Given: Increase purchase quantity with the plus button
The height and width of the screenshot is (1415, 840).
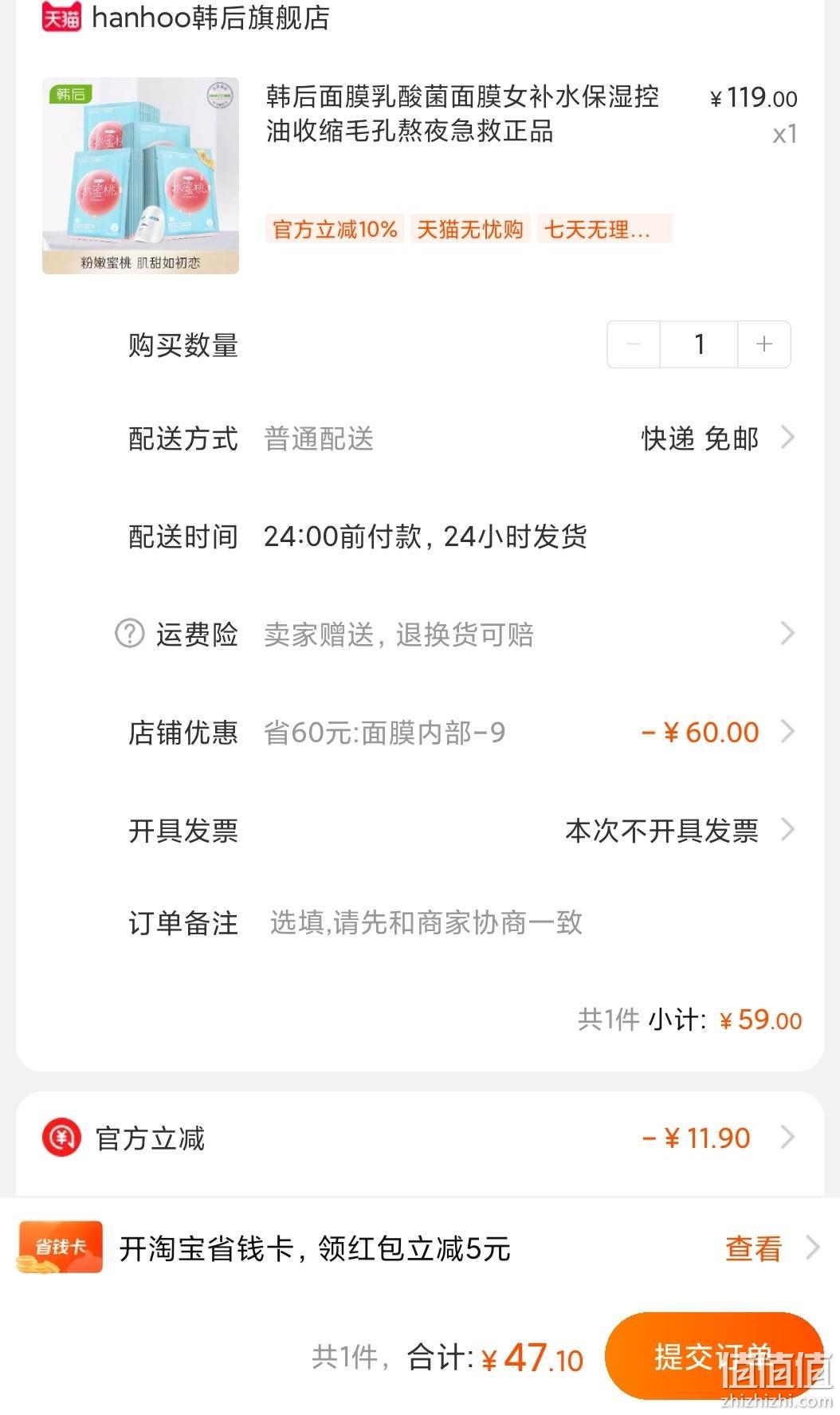Looking at the screenshot, I should tap(764, 344).
